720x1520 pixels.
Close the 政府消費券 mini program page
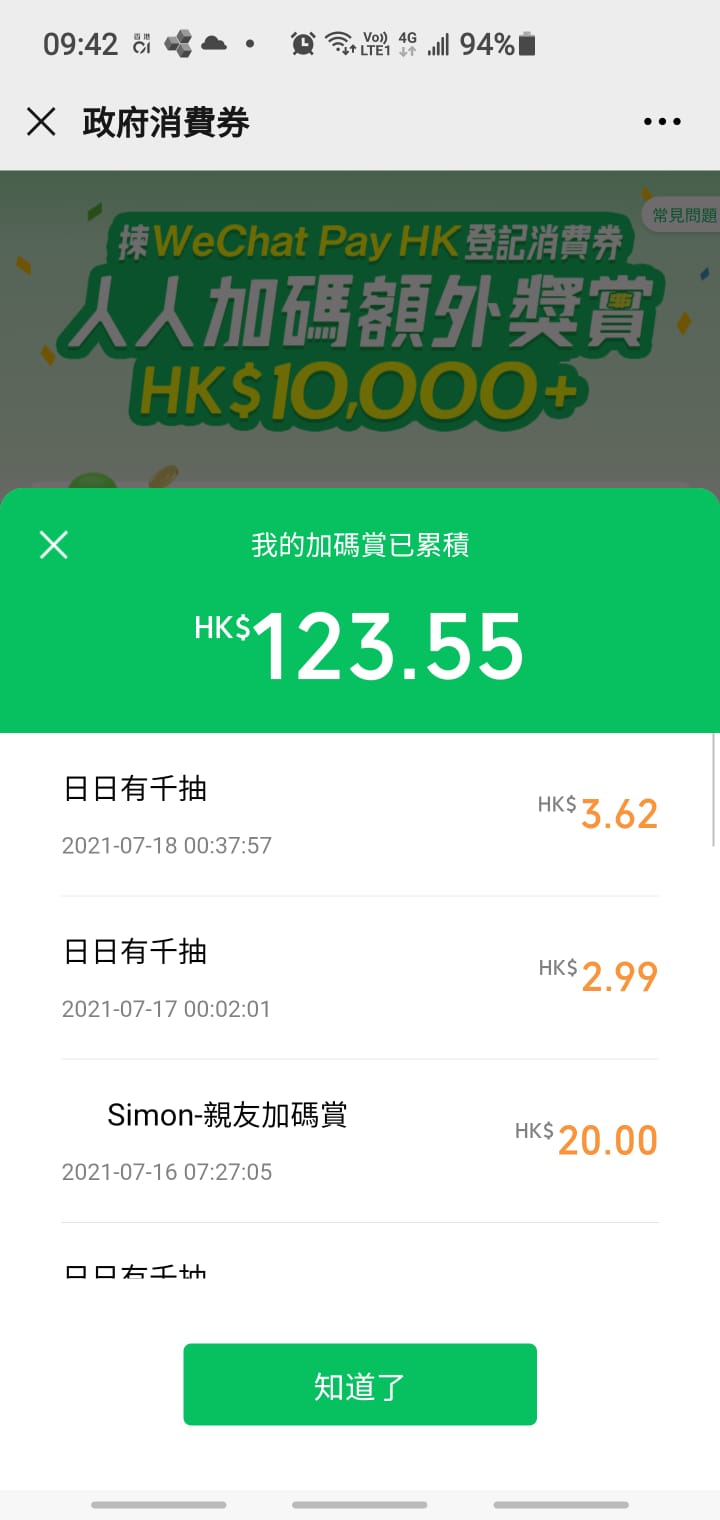pos(41,122)
